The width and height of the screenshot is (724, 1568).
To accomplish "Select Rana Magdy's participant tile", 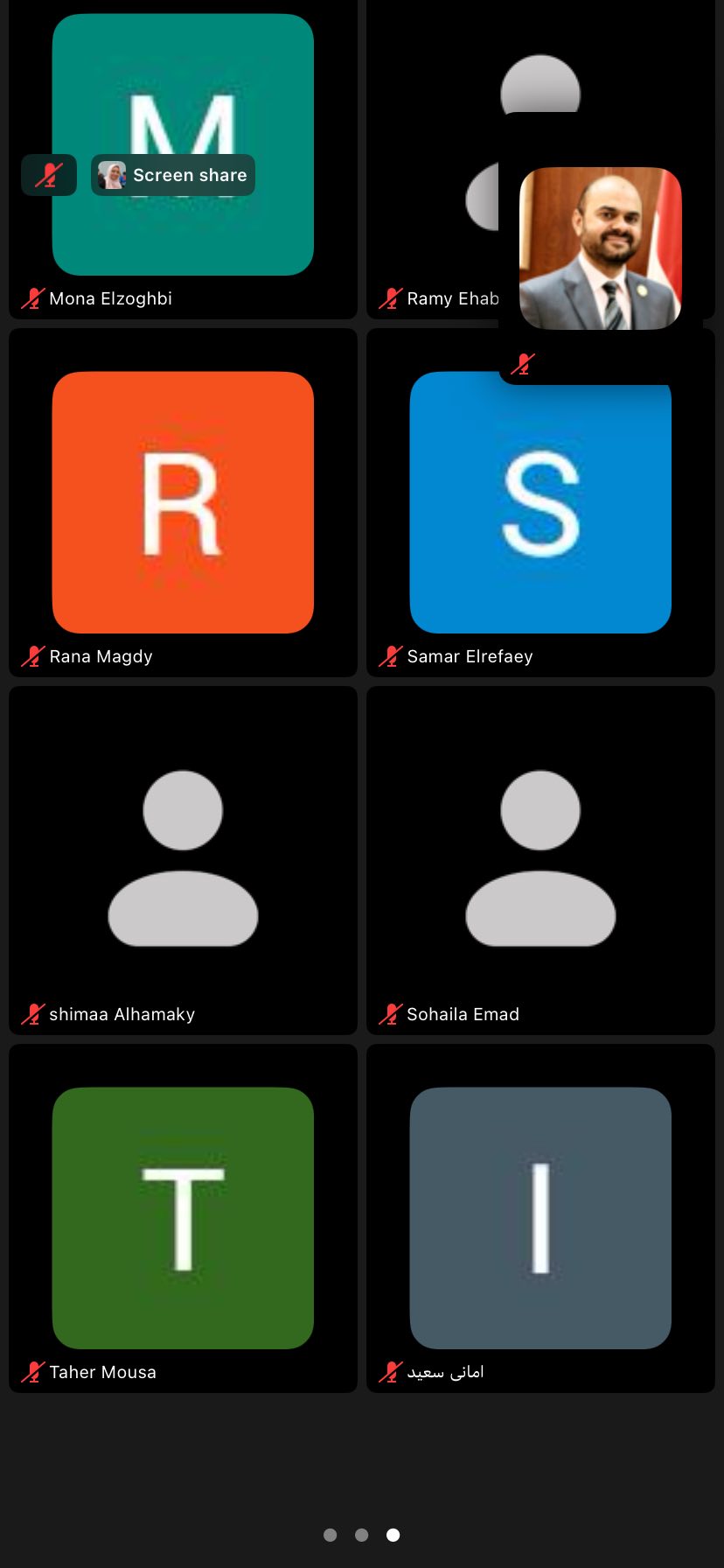I will tap(183, 502).
